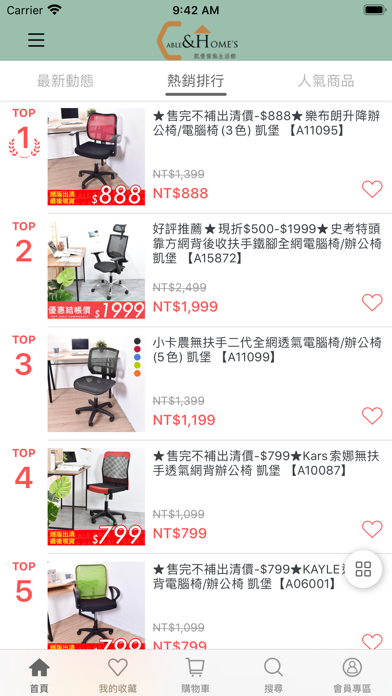Switch to the 最新動態 tab

[x=65, y=81]
